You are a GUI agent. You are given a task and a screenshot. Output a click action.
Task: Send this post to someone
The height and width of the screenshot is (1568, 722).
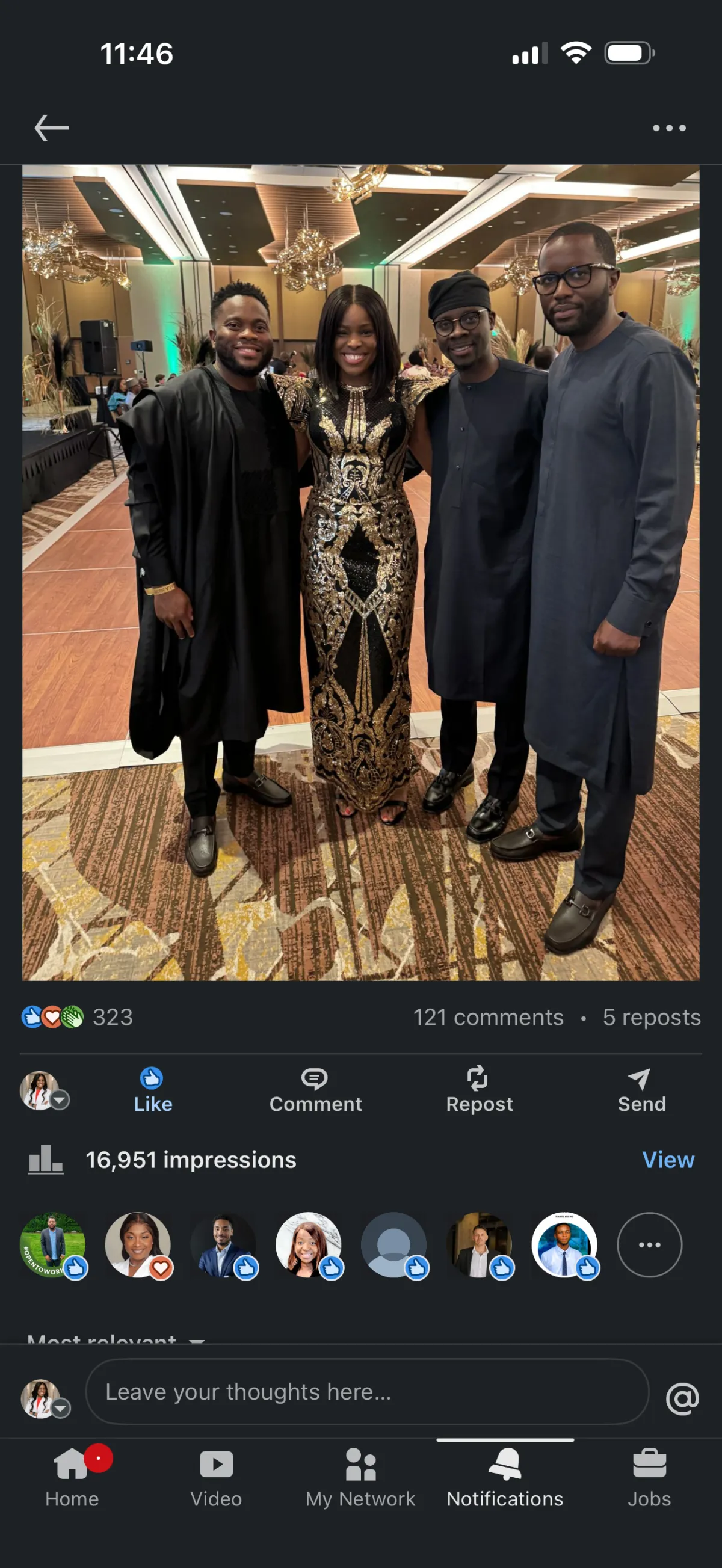click(x=641, y=1090)
